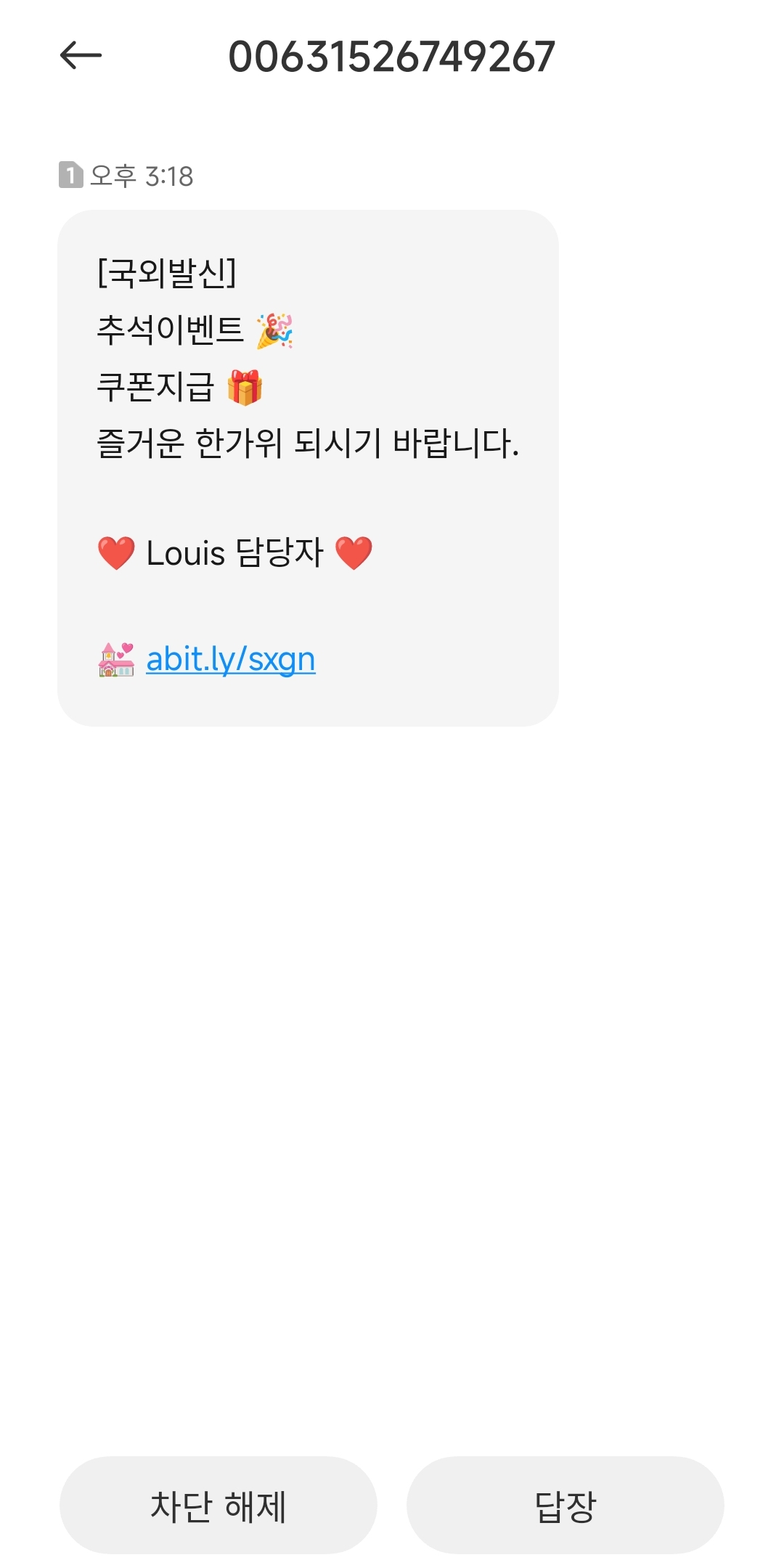Viewport: 784px width, 1568px height.
Task: Go back using the arrow icon
Action: [x=81, y=56]
